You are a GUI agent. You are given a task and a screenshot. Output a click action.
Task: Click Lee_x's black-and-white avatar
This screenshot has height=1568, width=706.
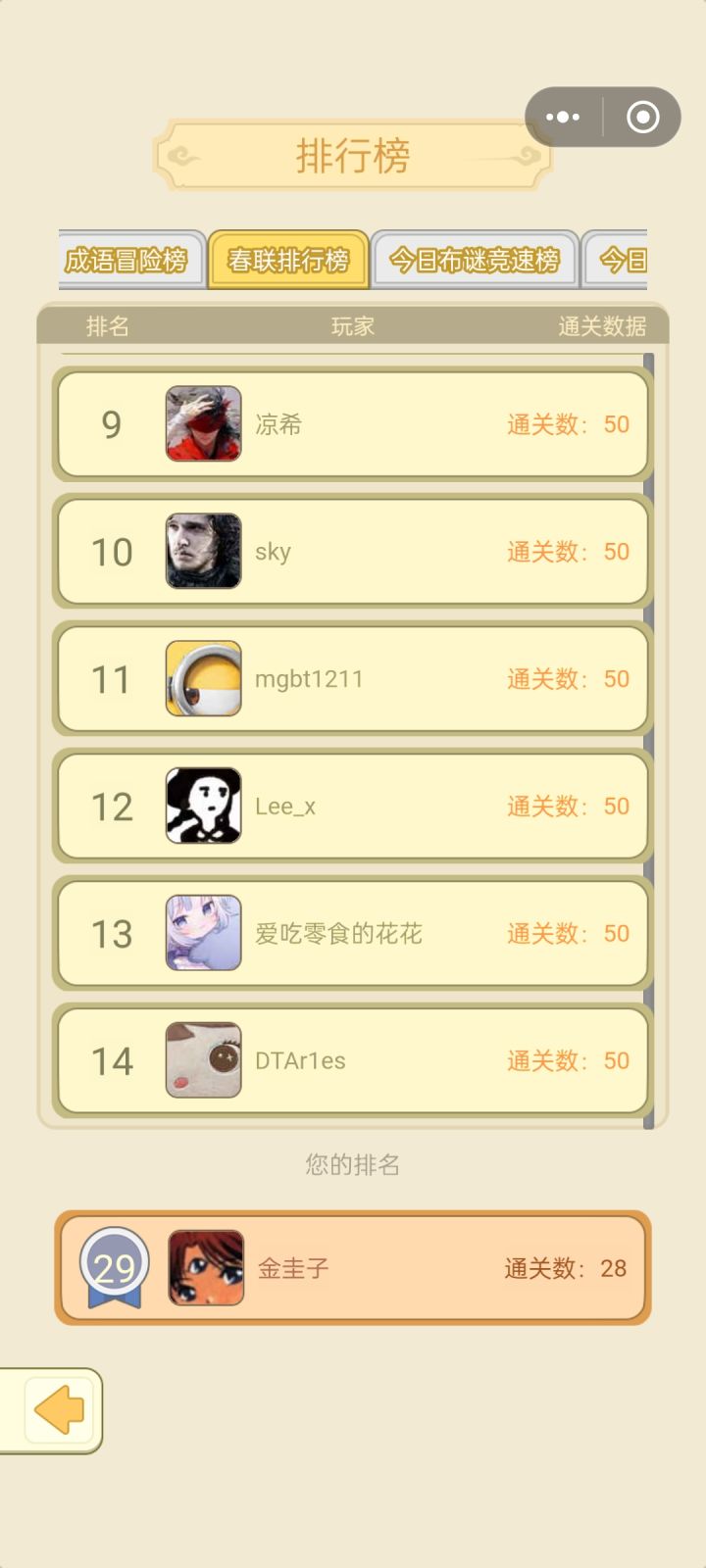tap(203, 806)
